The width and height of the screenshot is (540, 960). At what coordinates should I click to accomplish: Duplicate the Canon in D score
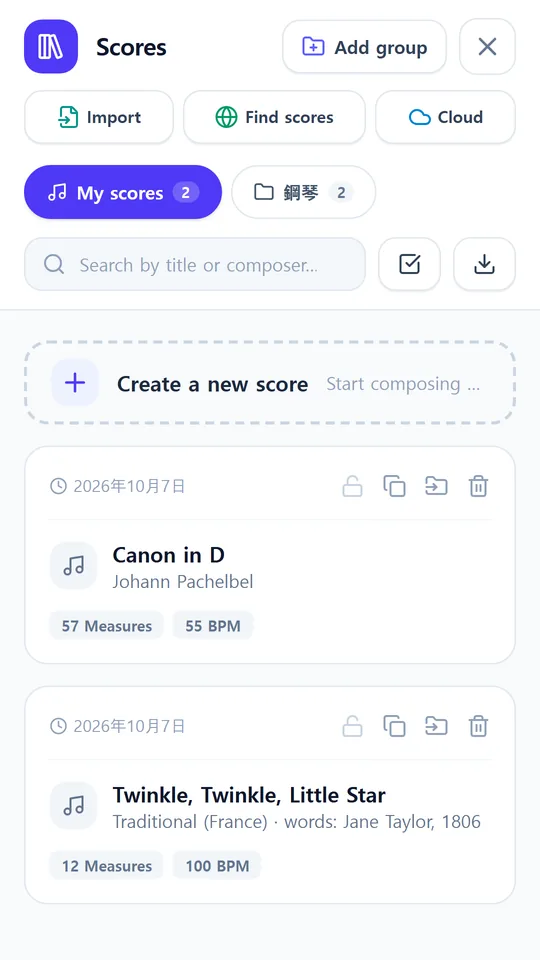[394, 487]
